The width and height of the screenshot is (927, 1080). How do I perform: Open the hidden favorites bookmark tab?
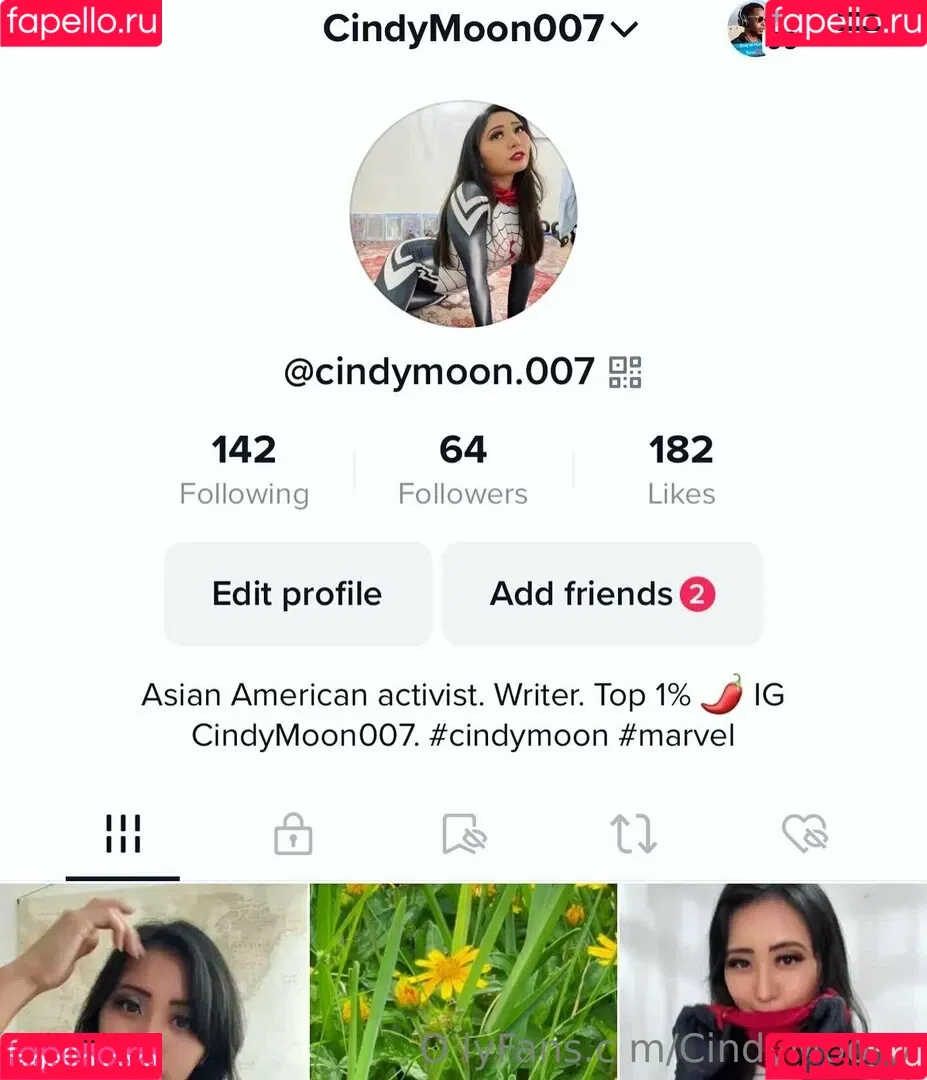coord(464,834)
